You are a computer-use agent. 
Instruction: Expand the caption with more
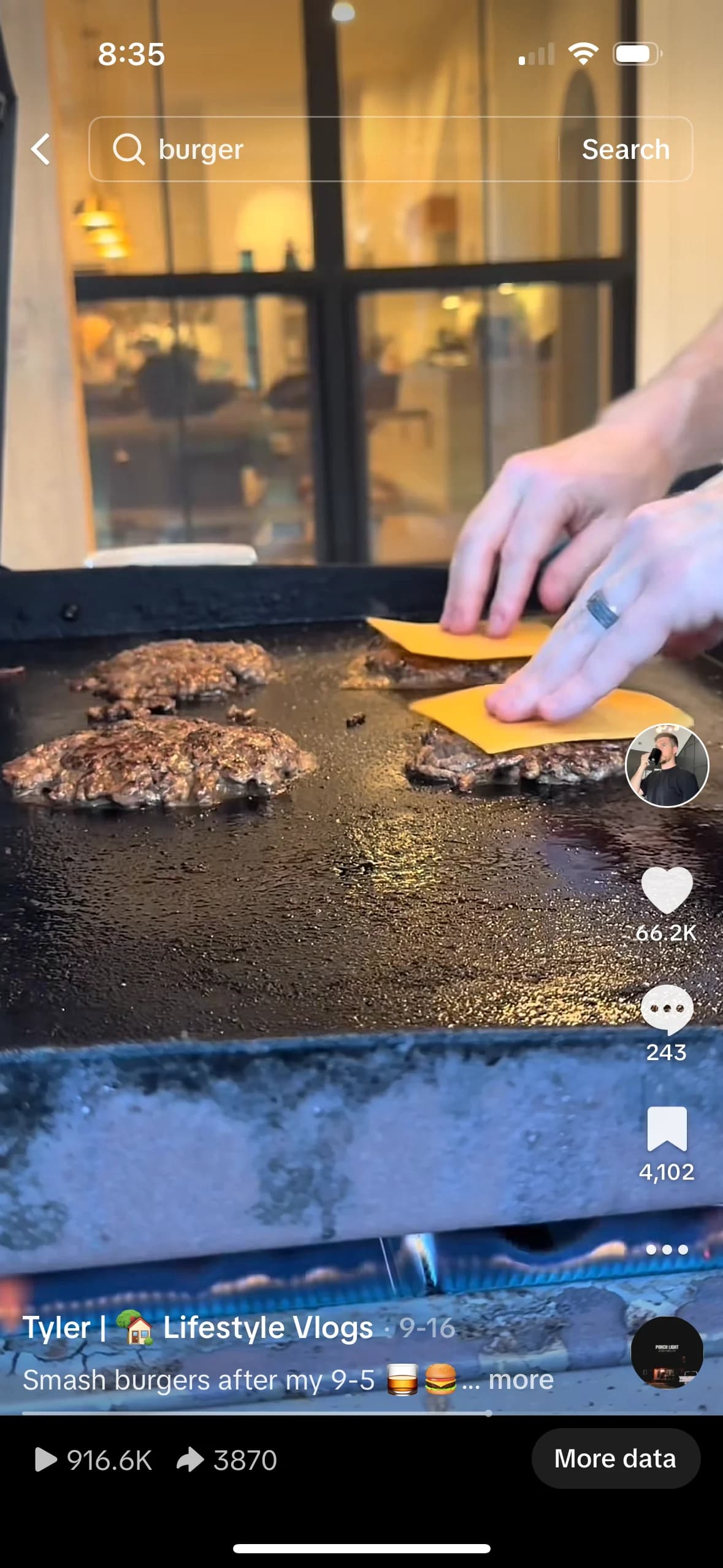520,1380
